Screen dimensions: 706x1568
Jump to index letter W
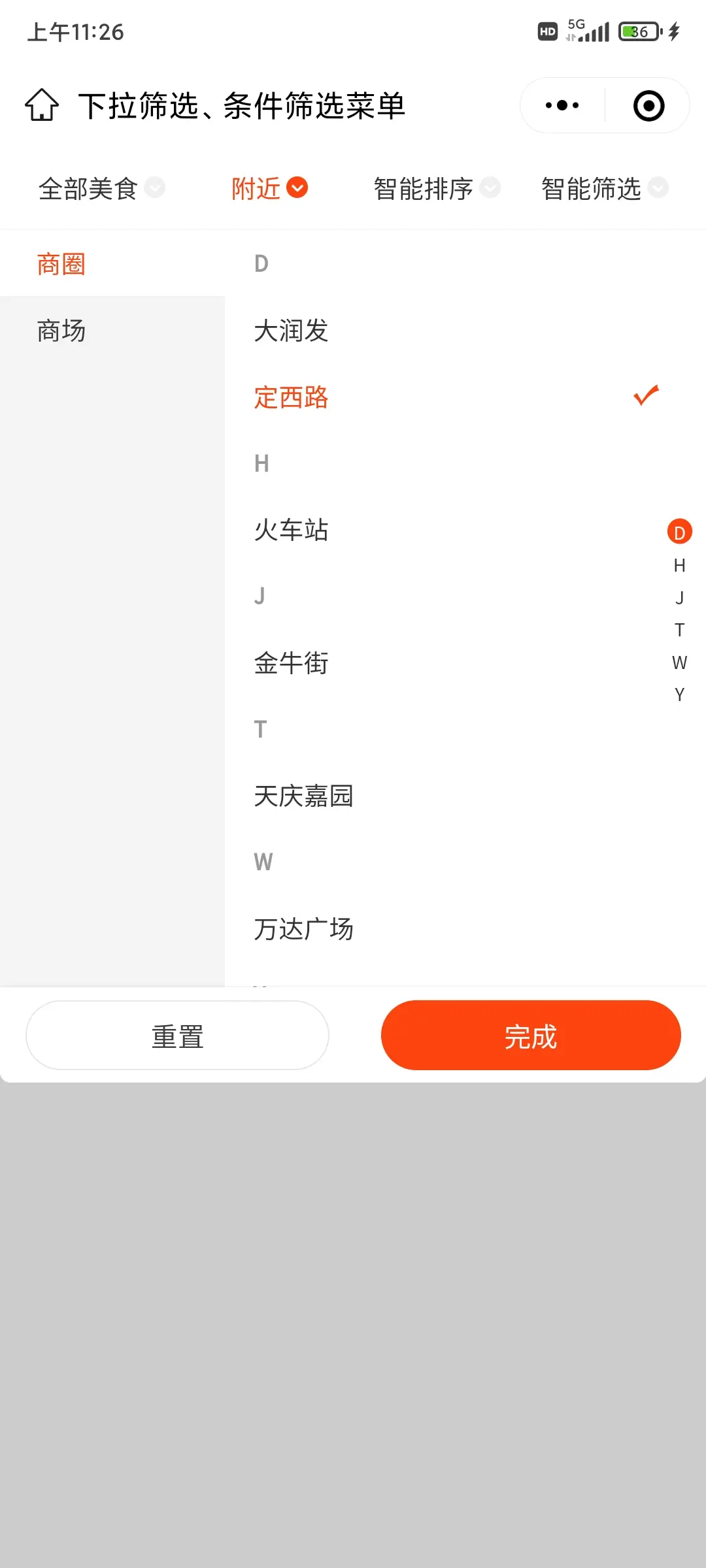click(x=679, y=662)
